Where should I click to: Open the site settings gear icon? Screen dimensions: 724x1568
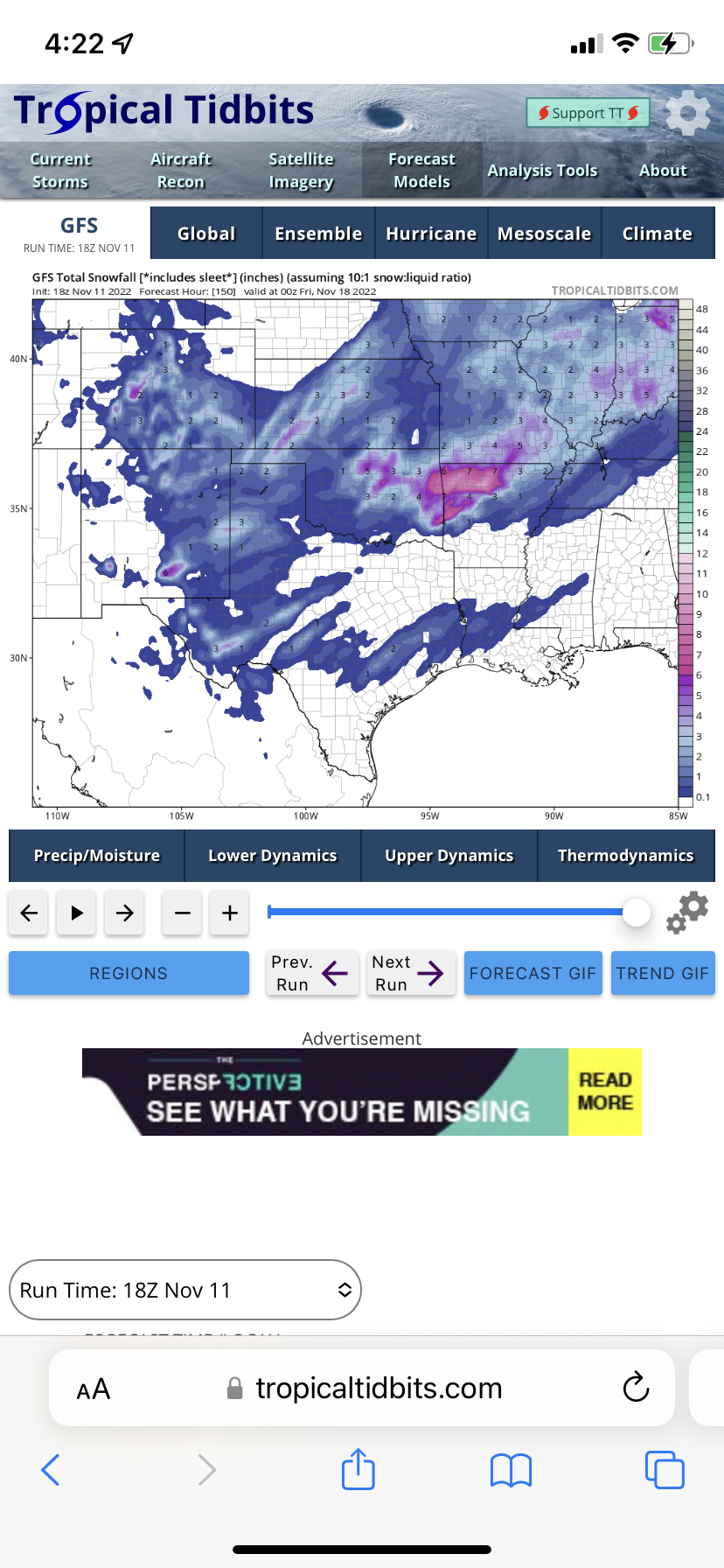tap(687, 113)
